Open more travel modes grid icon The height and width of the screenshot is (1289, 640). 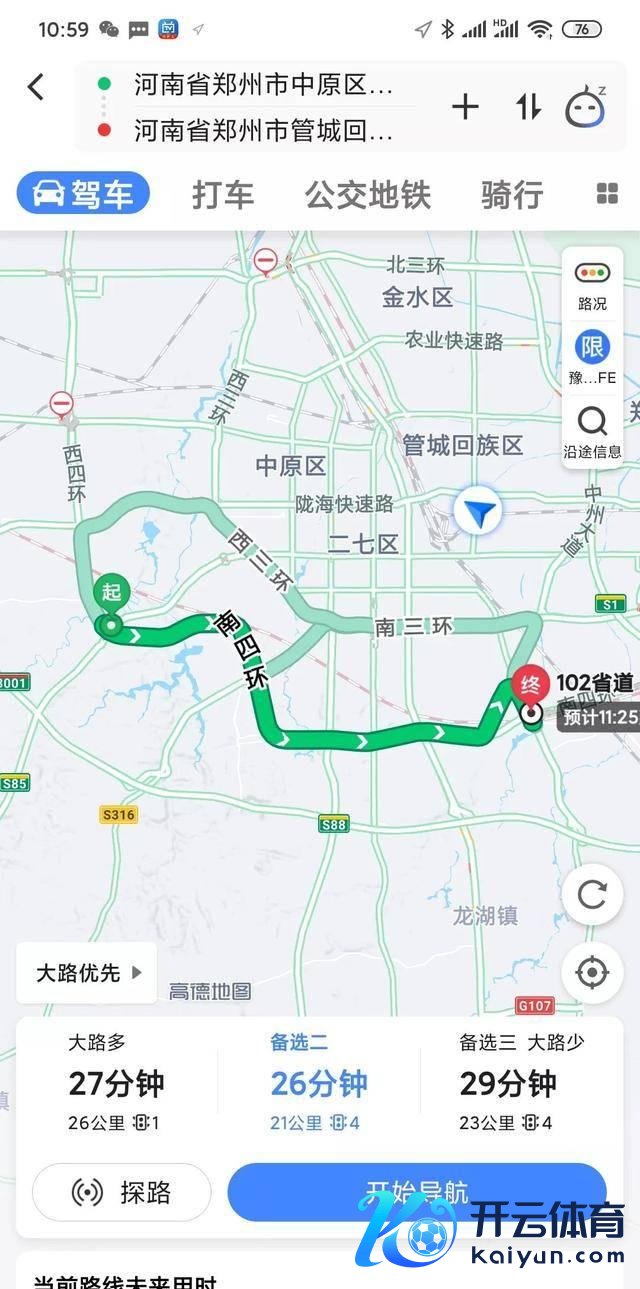607,194
